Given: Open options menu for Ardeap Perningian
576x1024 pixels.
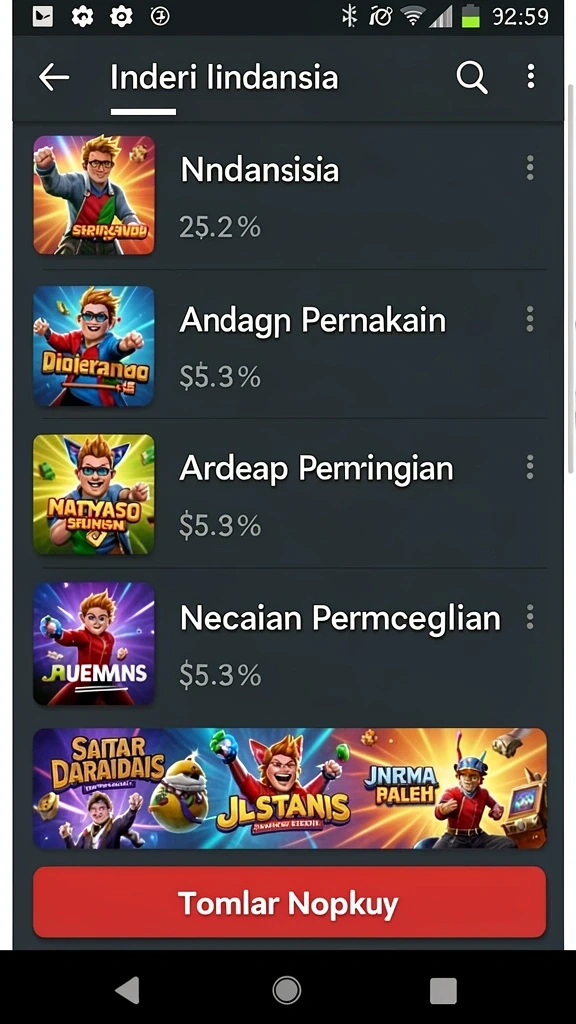Looking at the screenshot, I should (x=530, y=468).
